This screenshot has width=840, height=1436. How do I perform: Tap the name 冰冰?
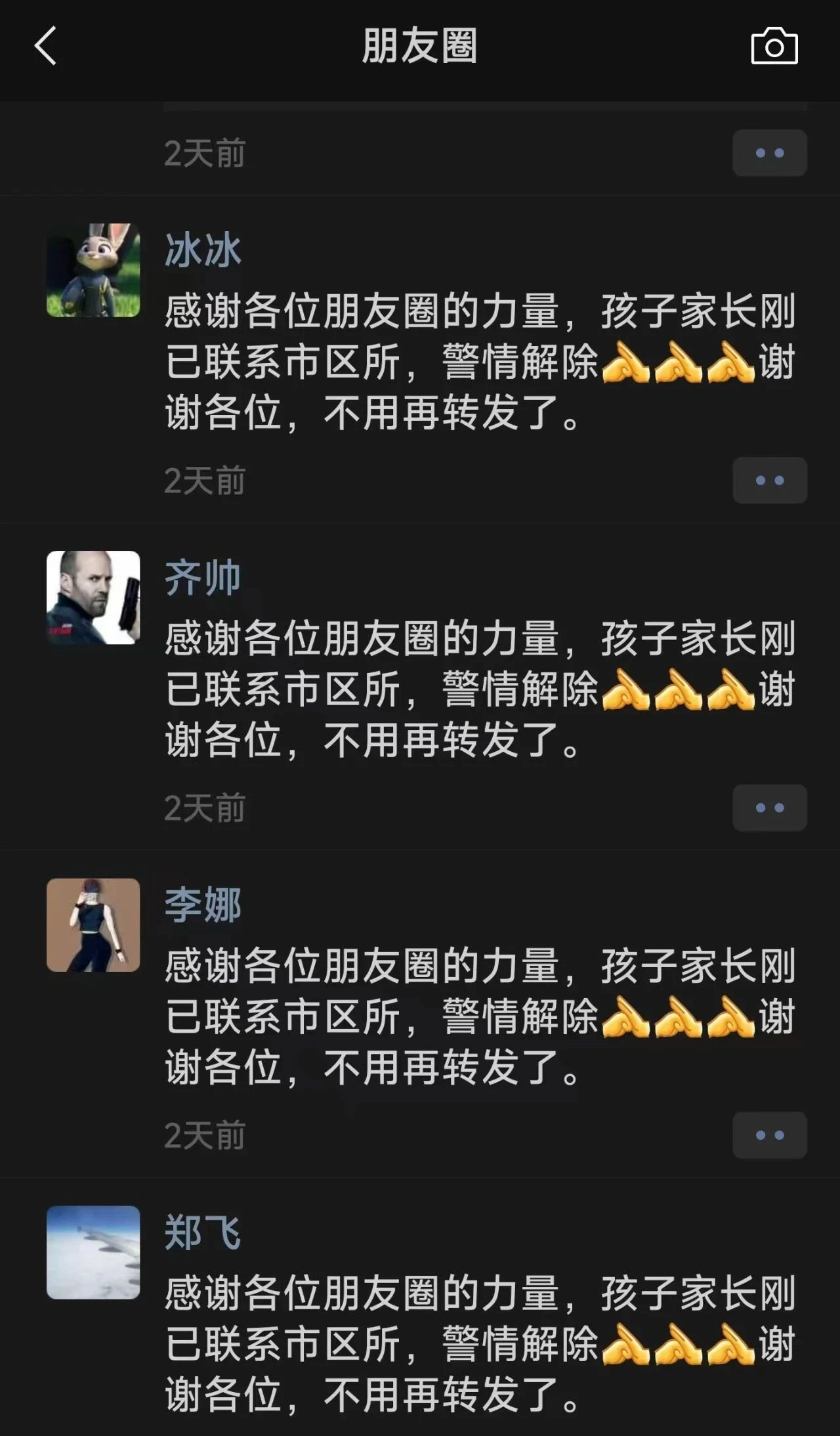[202, 250]
